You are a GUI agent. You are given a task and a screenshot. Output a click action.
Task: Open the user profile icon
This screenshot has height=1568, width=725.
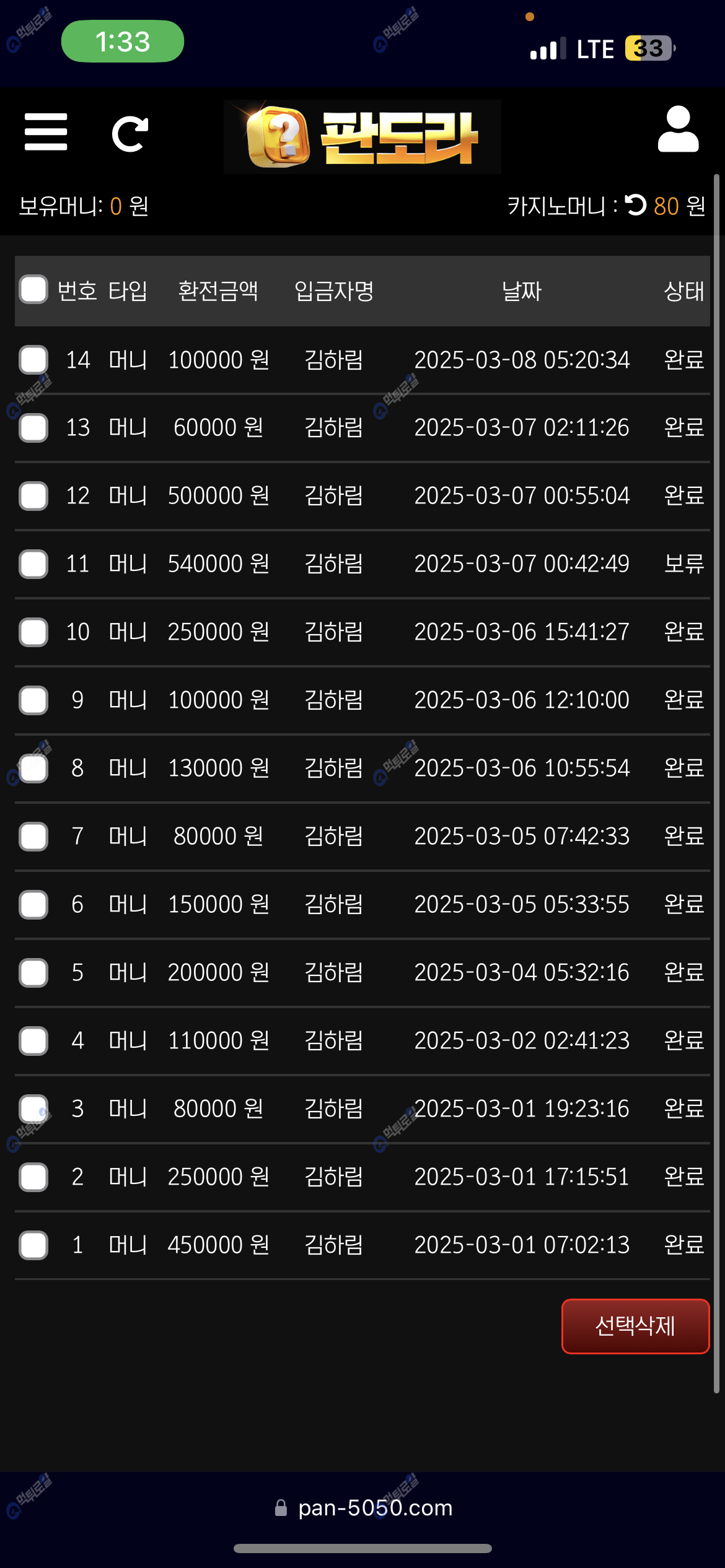pyautogui.click(x=678, y=129)
